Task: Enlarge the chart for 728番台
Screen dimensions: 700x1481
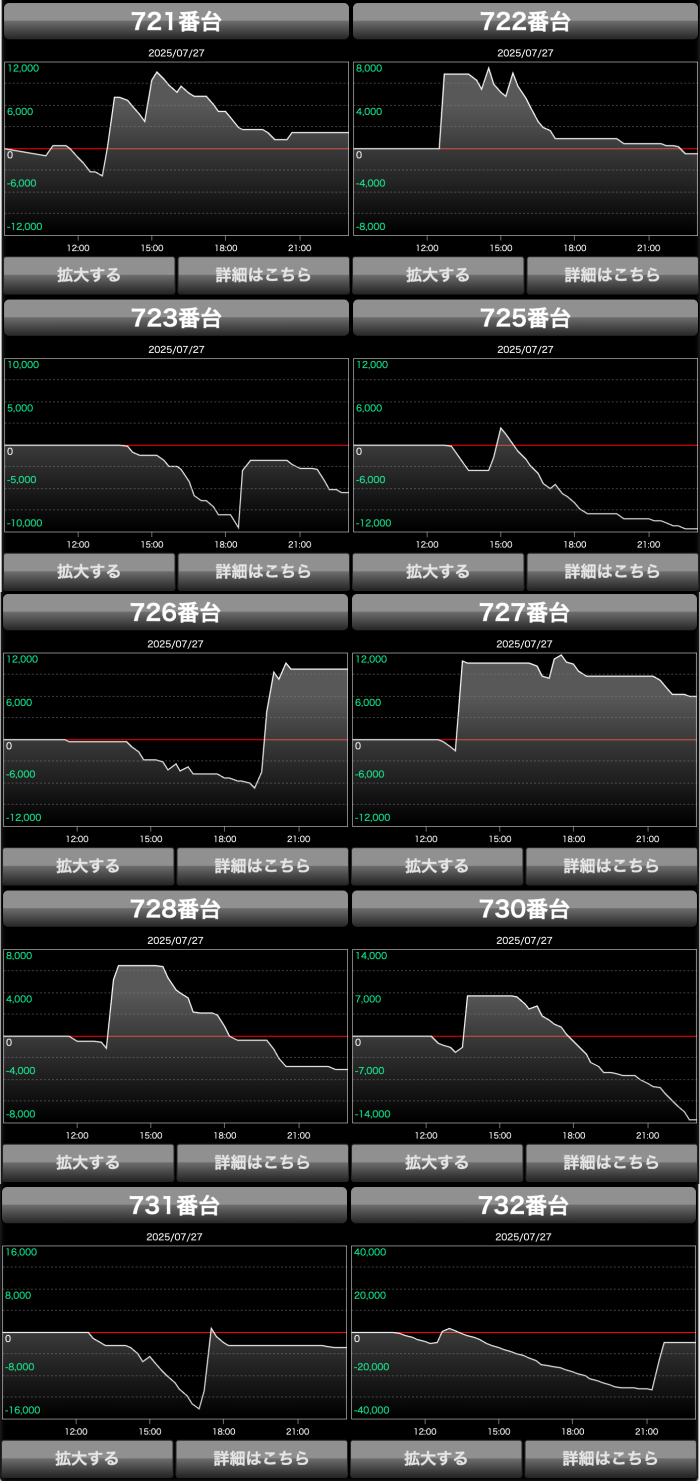Action: tap(88, 1162)
